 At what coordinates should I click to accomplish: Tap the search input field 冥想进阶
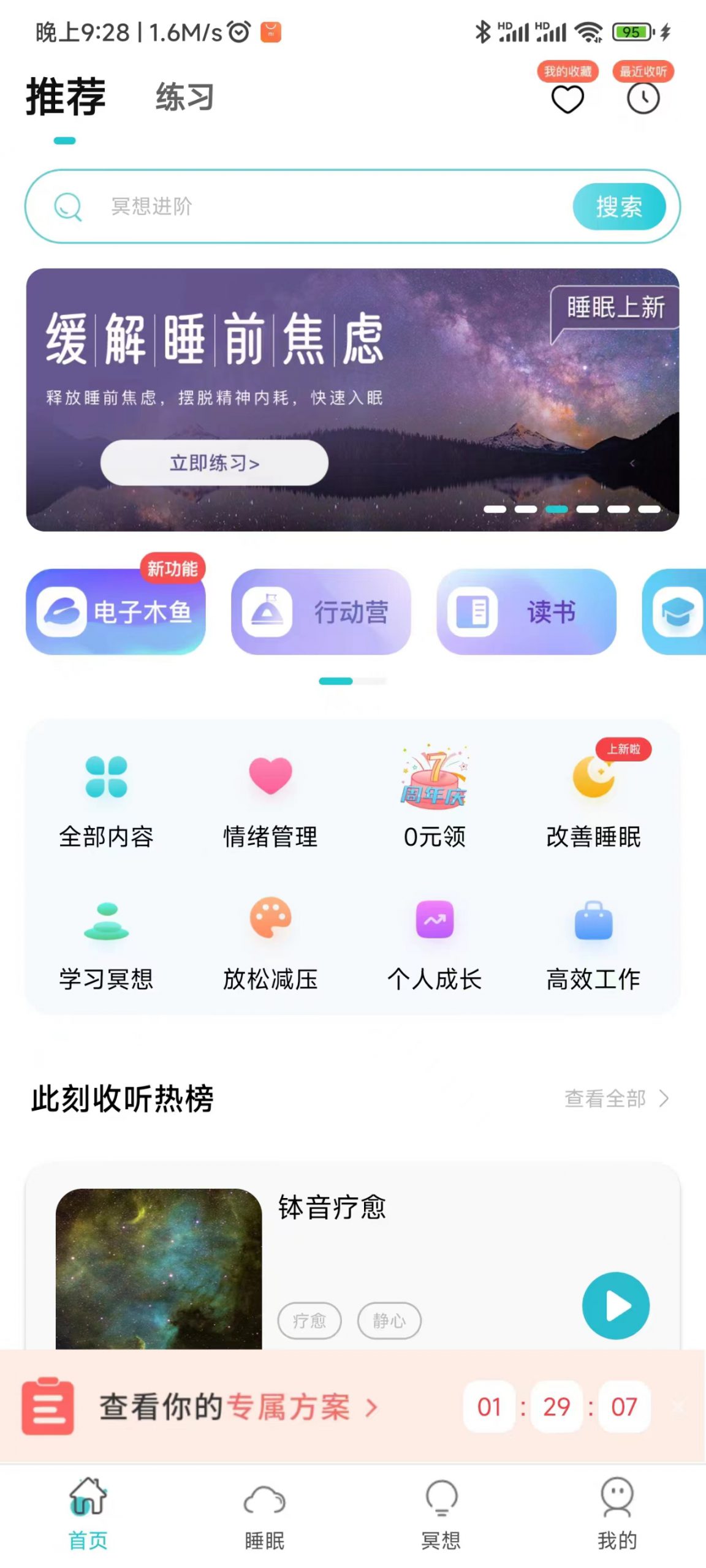click(276, 207)
